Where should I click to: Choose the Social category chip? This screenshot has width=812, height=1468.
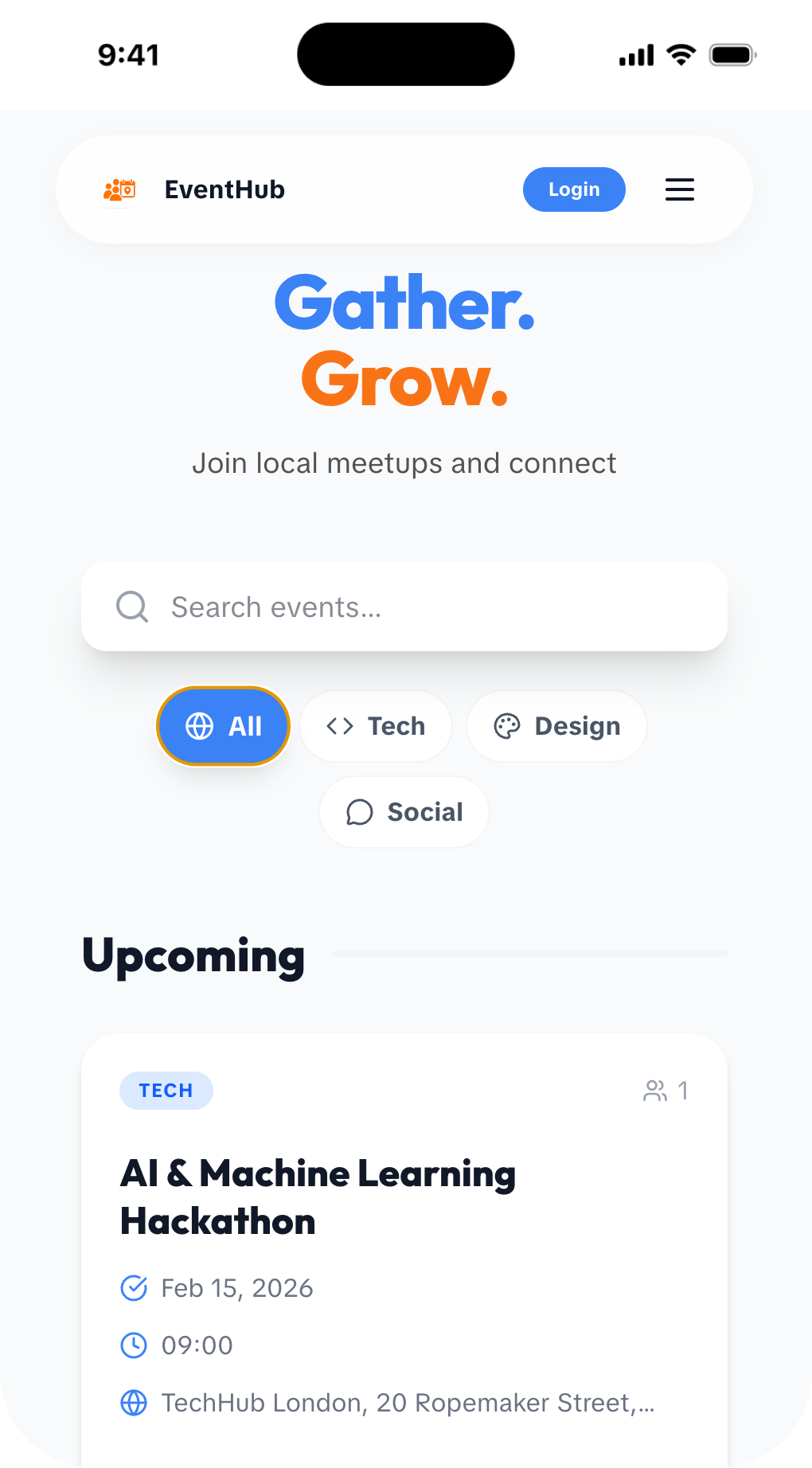coord(404,812)
